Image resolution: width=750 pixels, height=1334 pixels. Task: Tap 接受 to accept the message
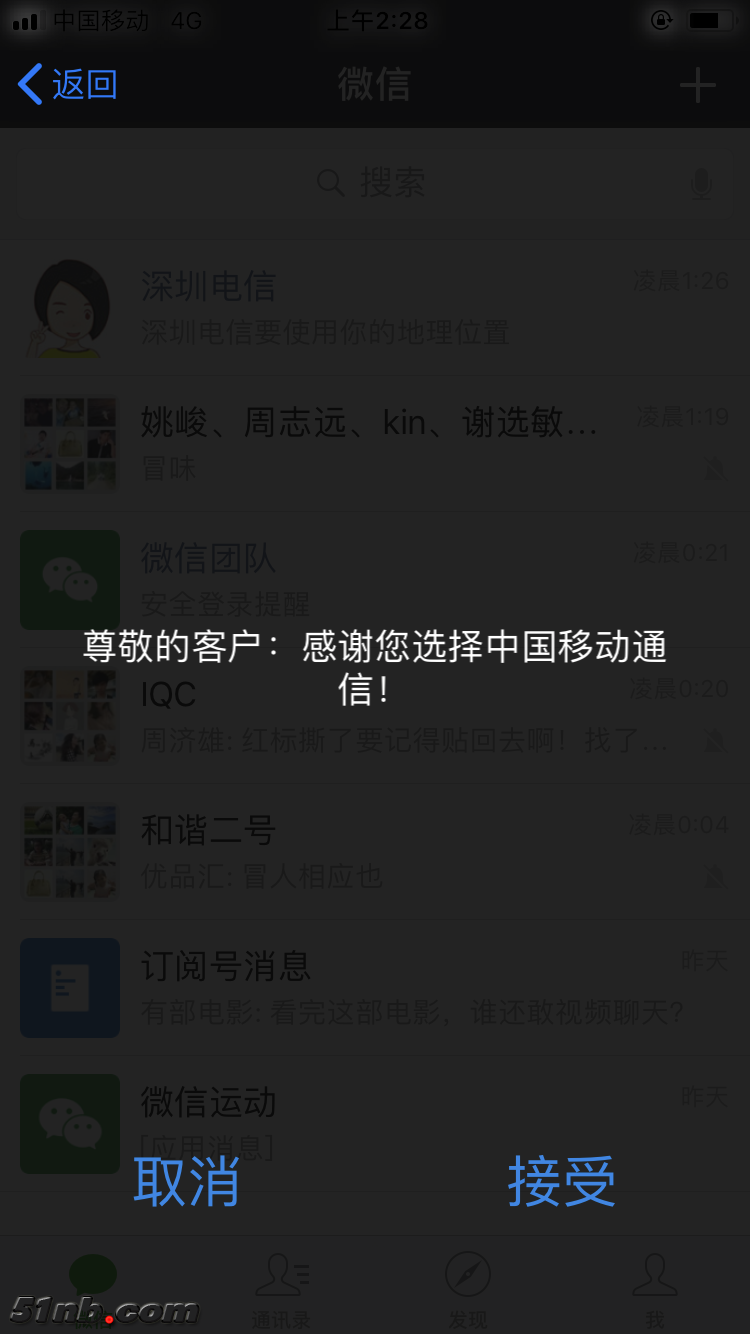pyautogui.click(x=561, y=1181)
